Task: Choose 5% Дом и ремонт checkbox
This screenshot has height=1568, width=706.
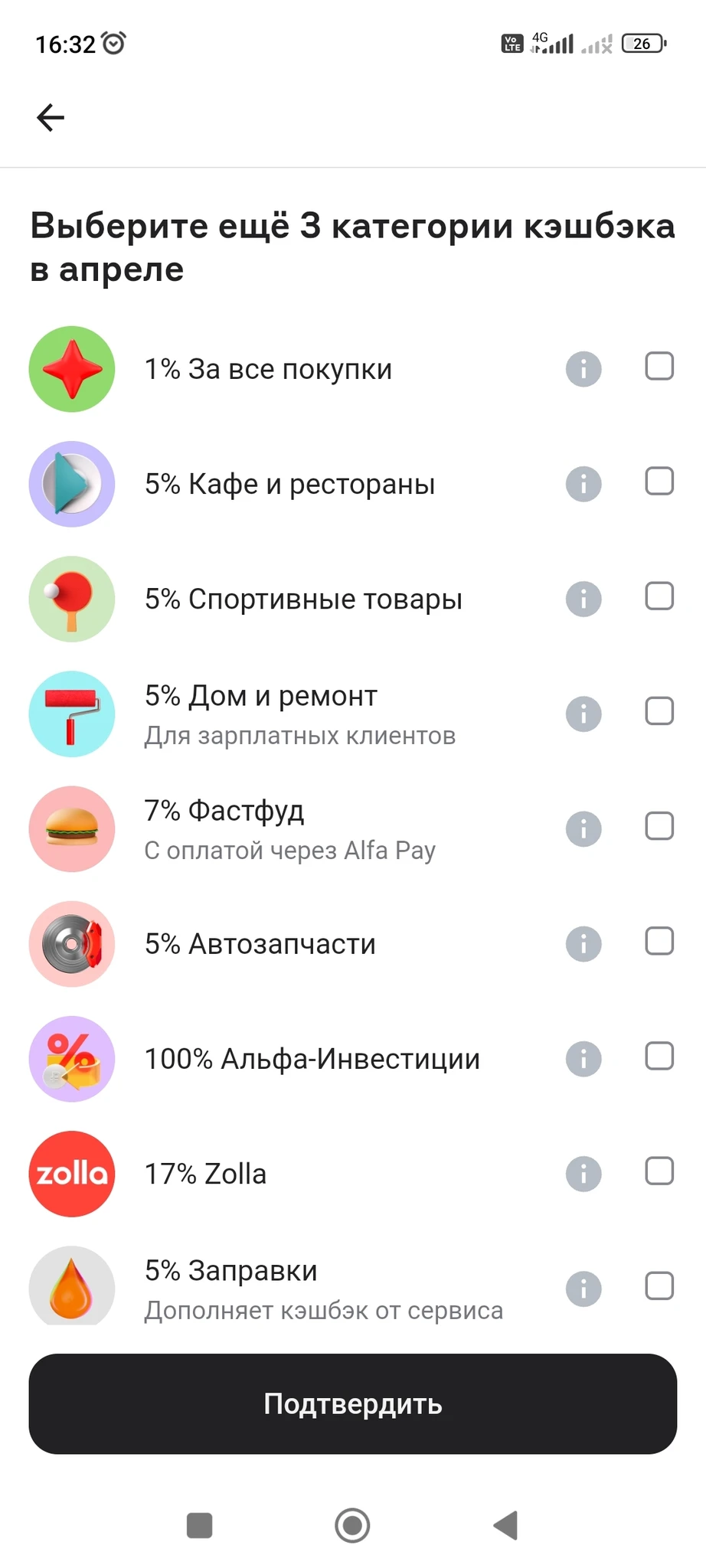Action: point(659,711)
